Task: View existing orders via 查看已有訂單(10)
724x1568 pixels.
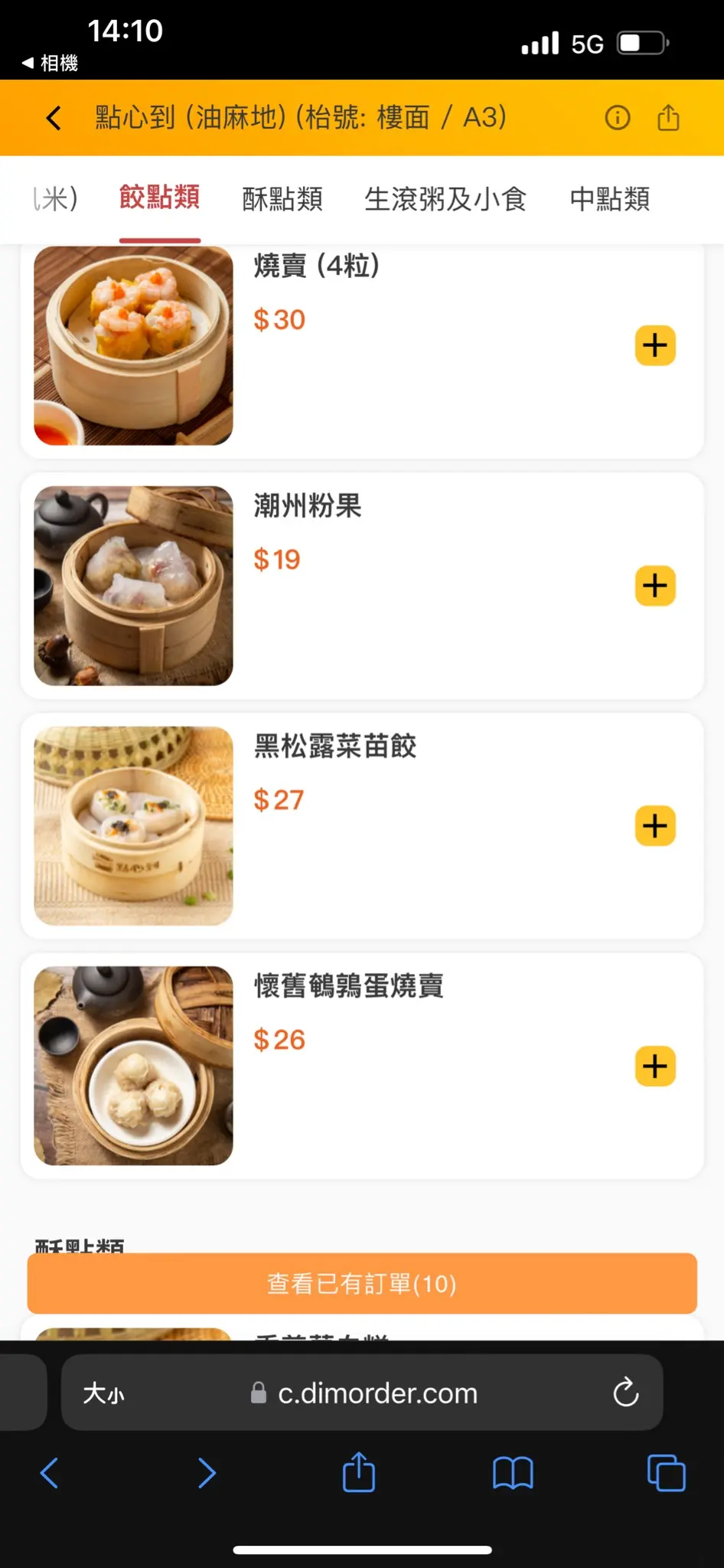Action: click(362, 1283)
